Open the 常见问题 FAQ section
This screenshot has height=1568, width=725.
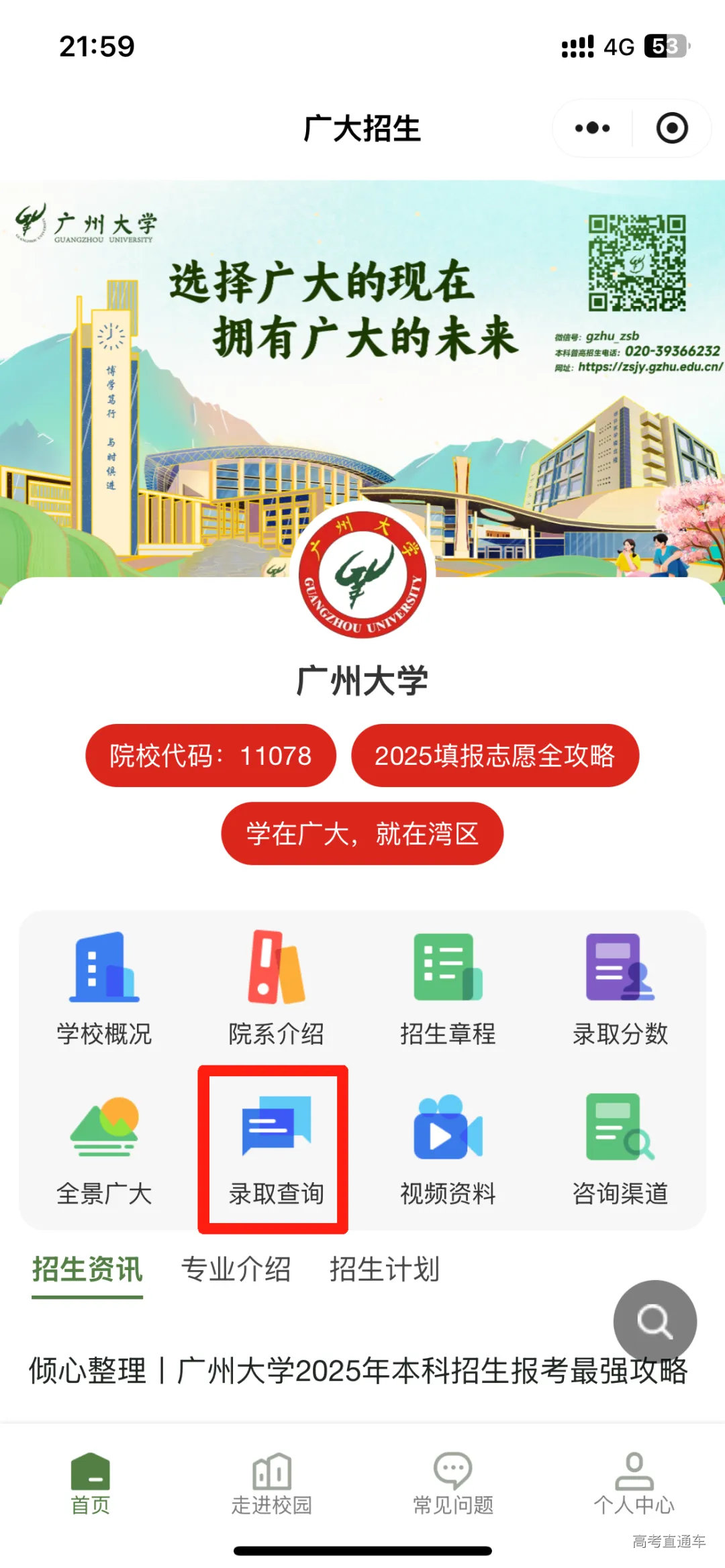pyautogui.click(x=452, y=1494)
